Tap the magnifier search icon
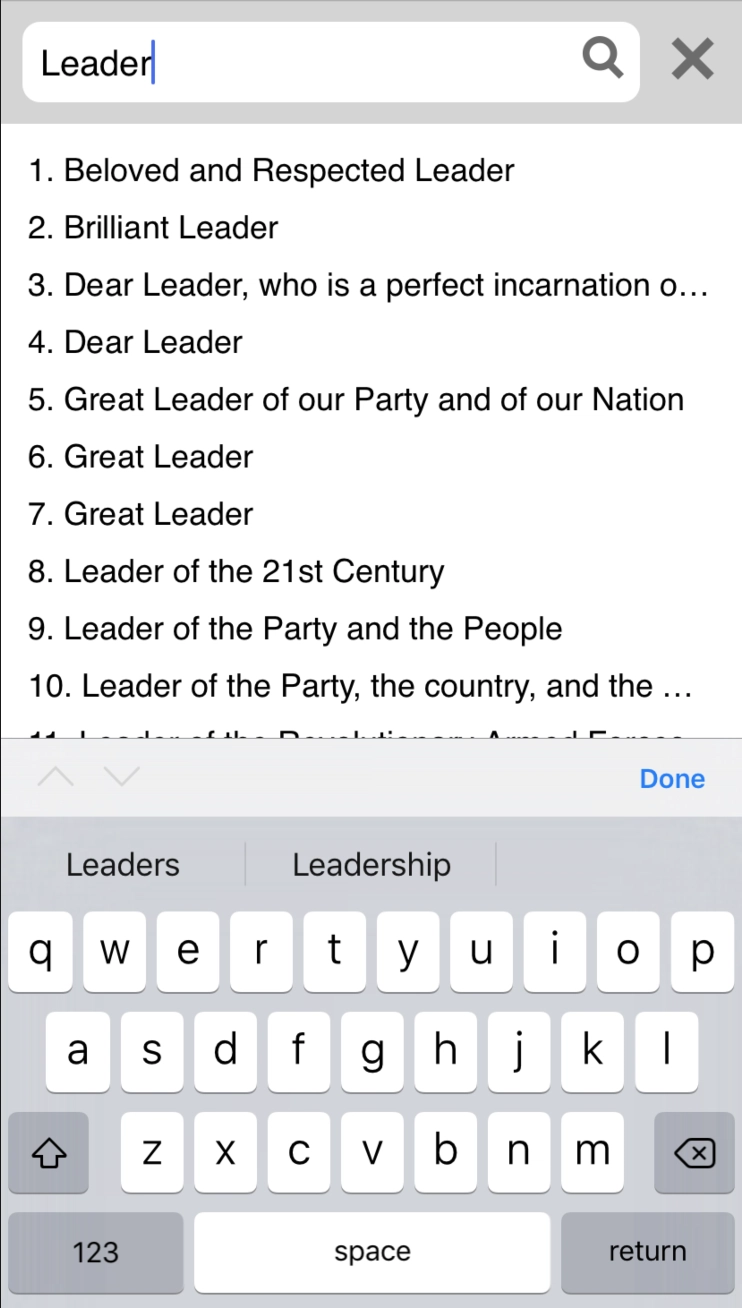Image resolution: width=742 pixels, height=1308 pixels. [x=603, y=60]
